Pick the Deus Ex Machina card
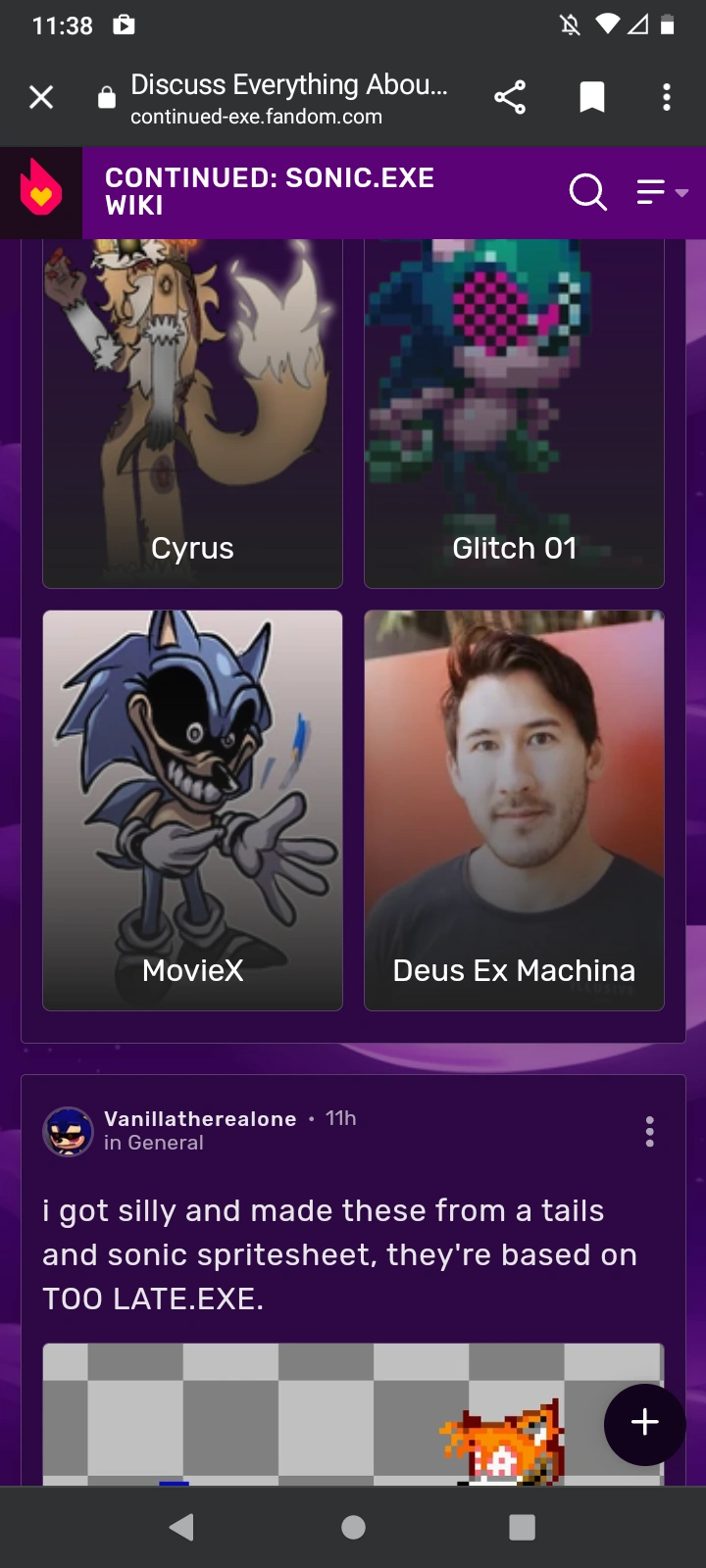Image resolution: width=706 pixels, height=1568 pixels. [x=514, y=809]
